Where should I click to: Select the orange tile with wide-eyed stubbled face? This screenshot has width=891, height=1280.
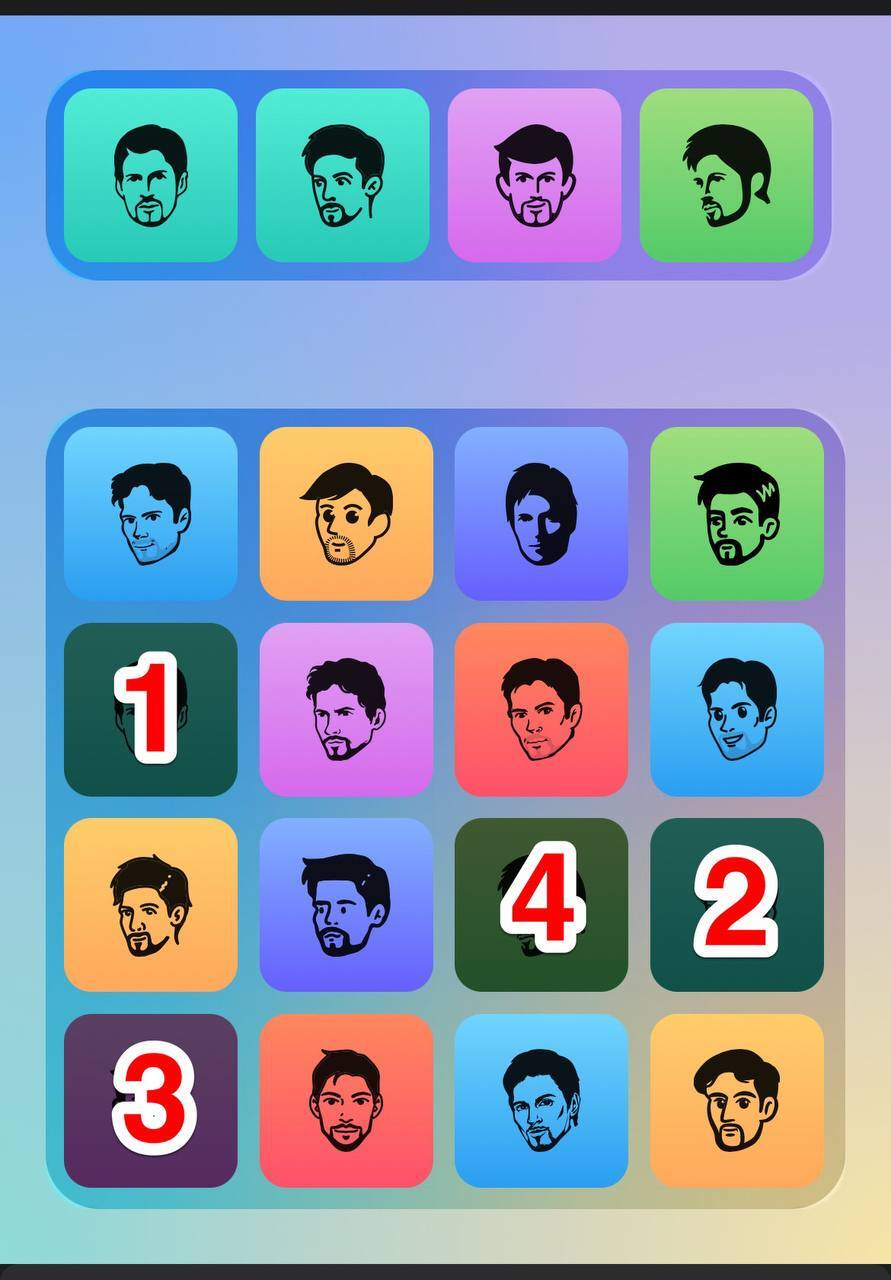(346, 514)
